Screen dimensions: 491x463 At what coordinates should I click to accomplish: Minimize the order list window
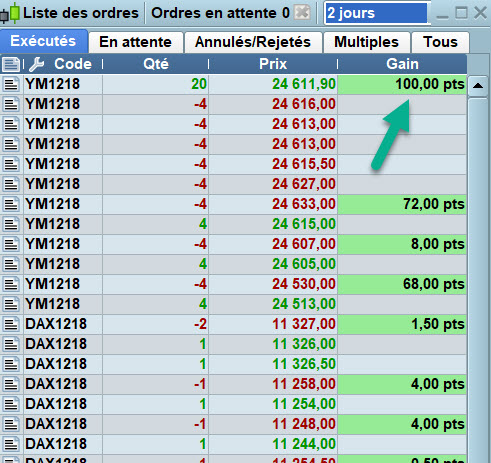tap(442, 16)
